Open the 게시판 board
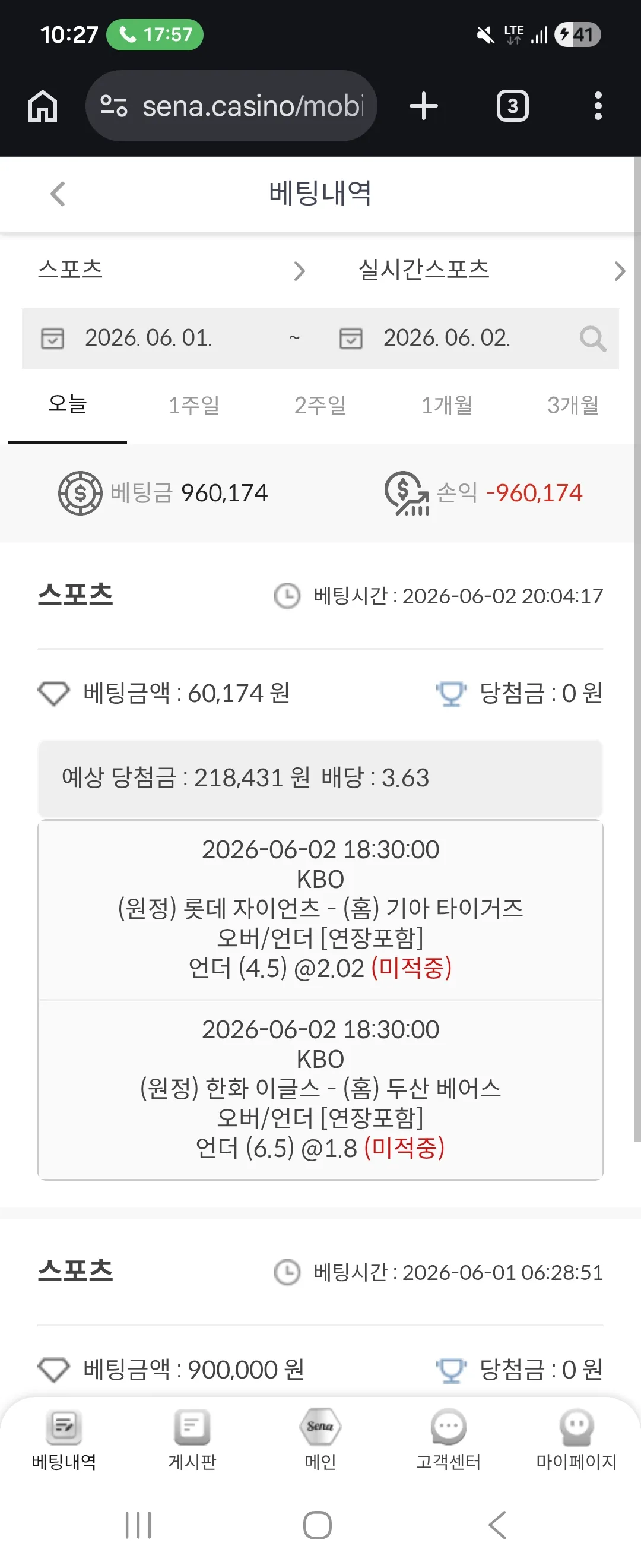 [x=192, y=1440]
